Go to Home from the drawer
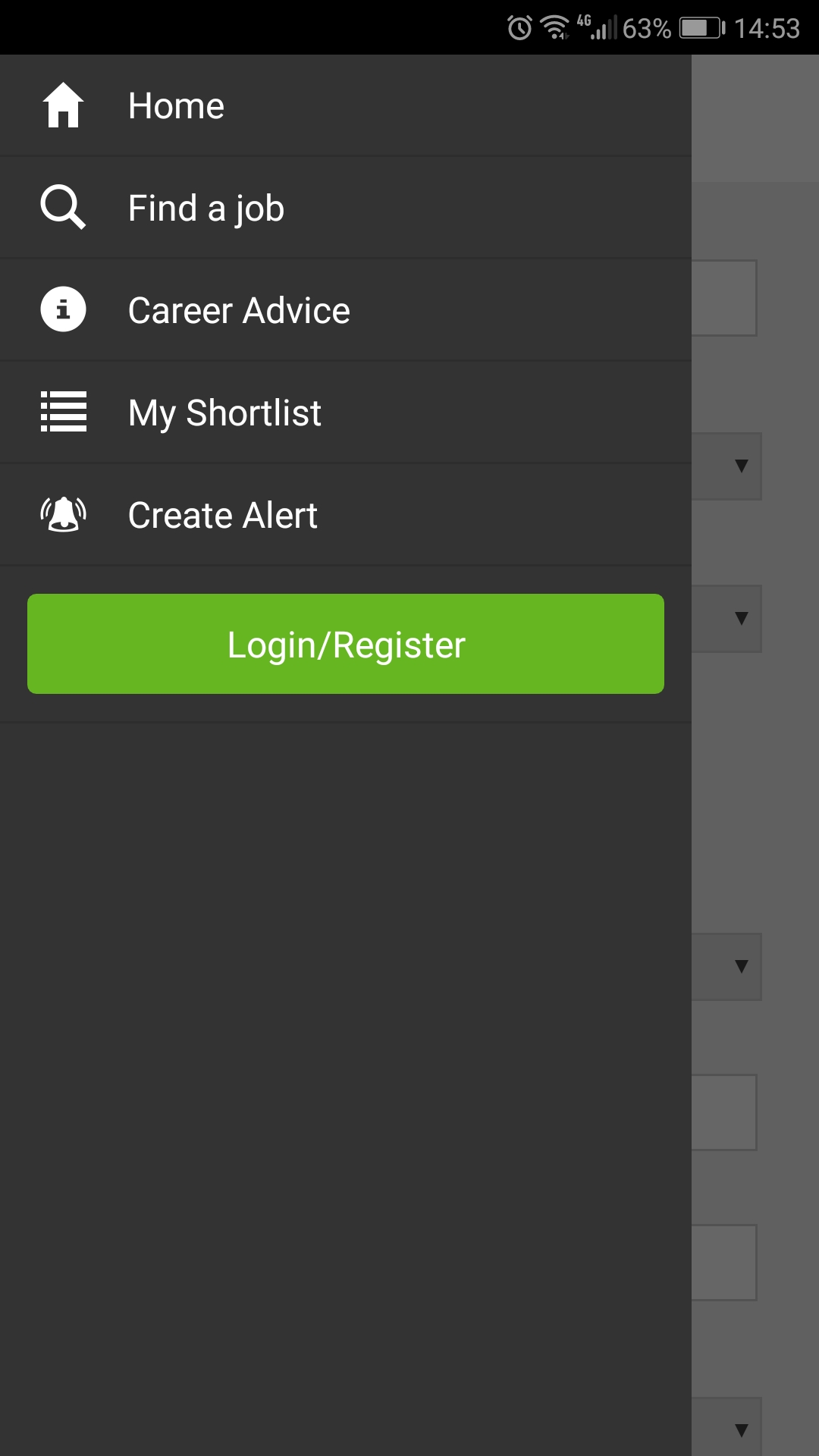 coord(176,105)
